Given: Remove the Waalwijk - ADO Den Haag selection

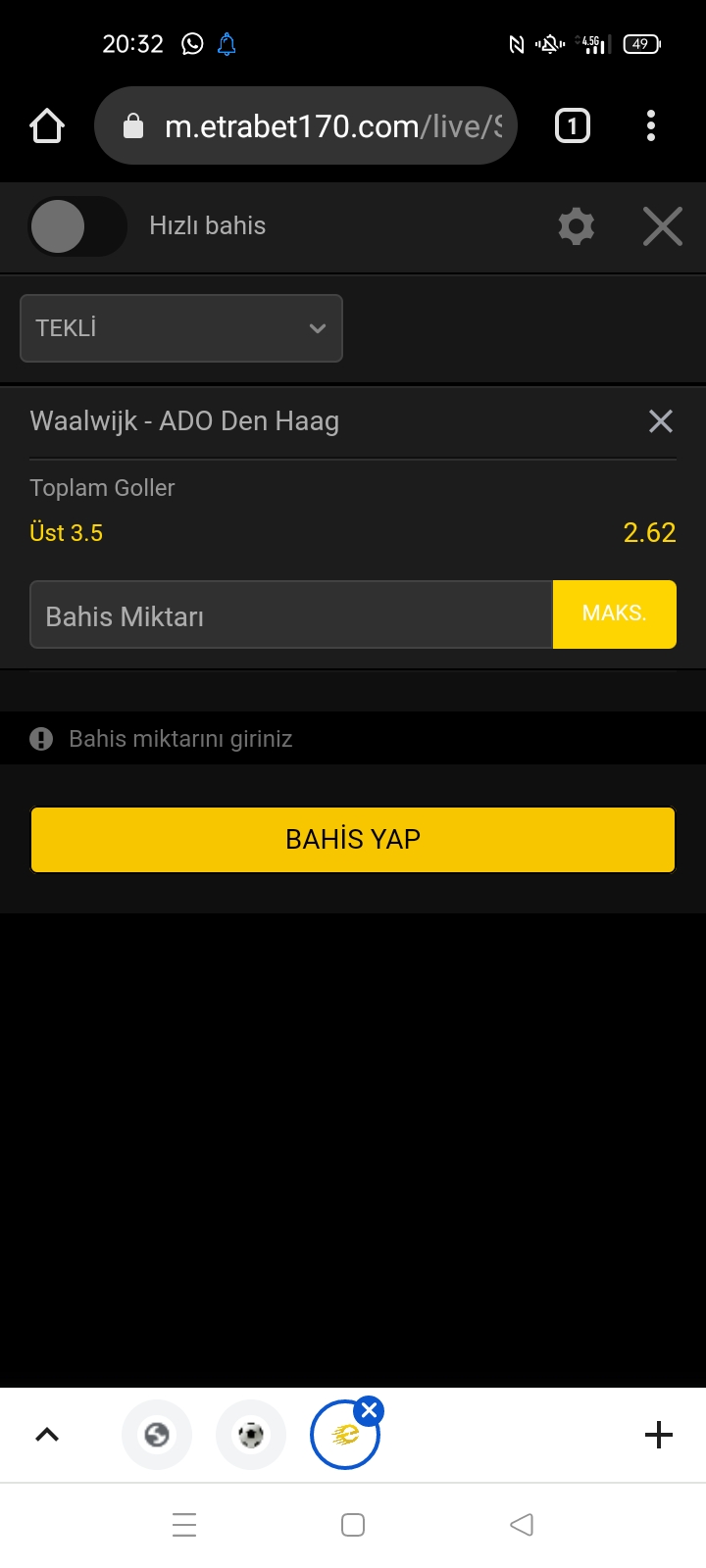Looking at the screenshot, I should point(661,421).
